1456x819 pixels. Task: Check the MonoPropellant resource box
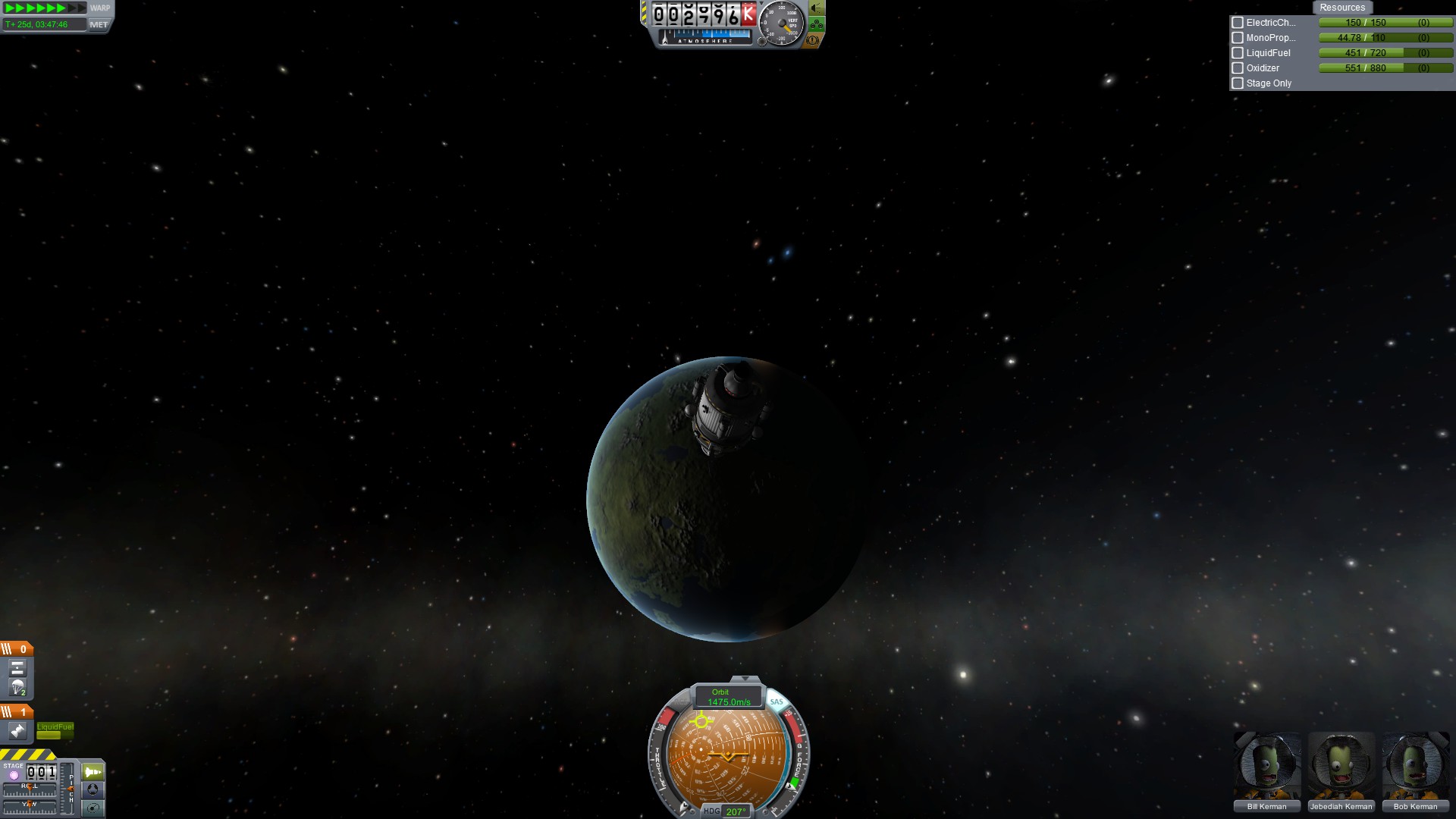(1238, 38)
